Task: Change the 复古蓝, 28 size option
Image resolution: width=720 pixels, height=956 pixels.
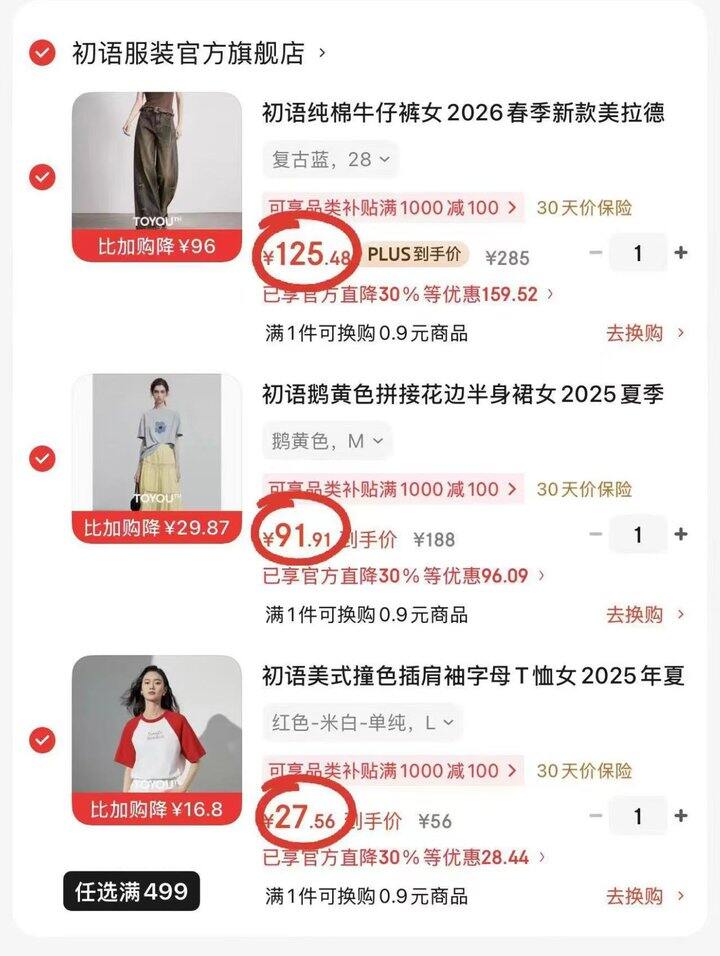Action: coord(330,159)
